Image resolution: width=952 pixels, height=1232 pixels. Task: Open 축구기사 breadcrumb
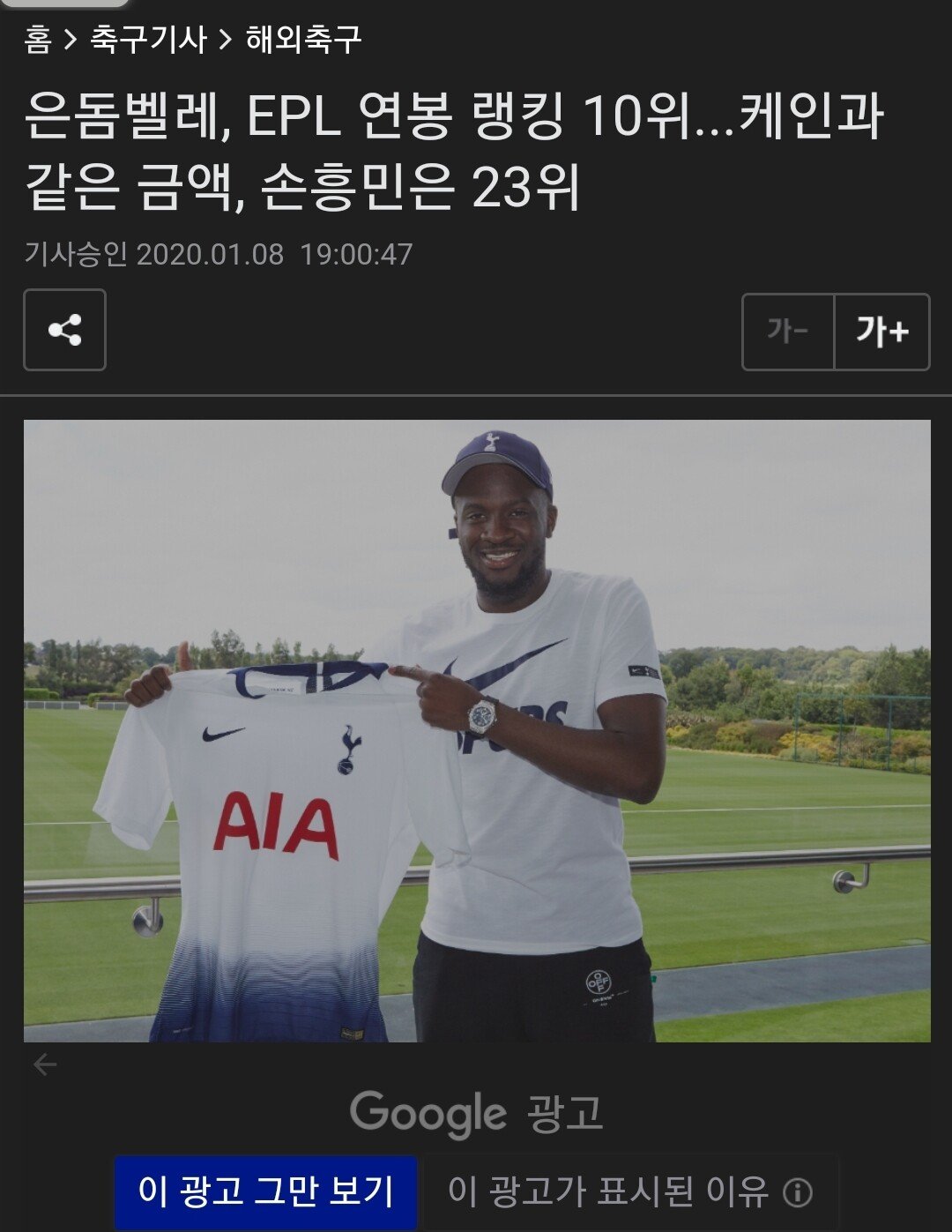148,39
